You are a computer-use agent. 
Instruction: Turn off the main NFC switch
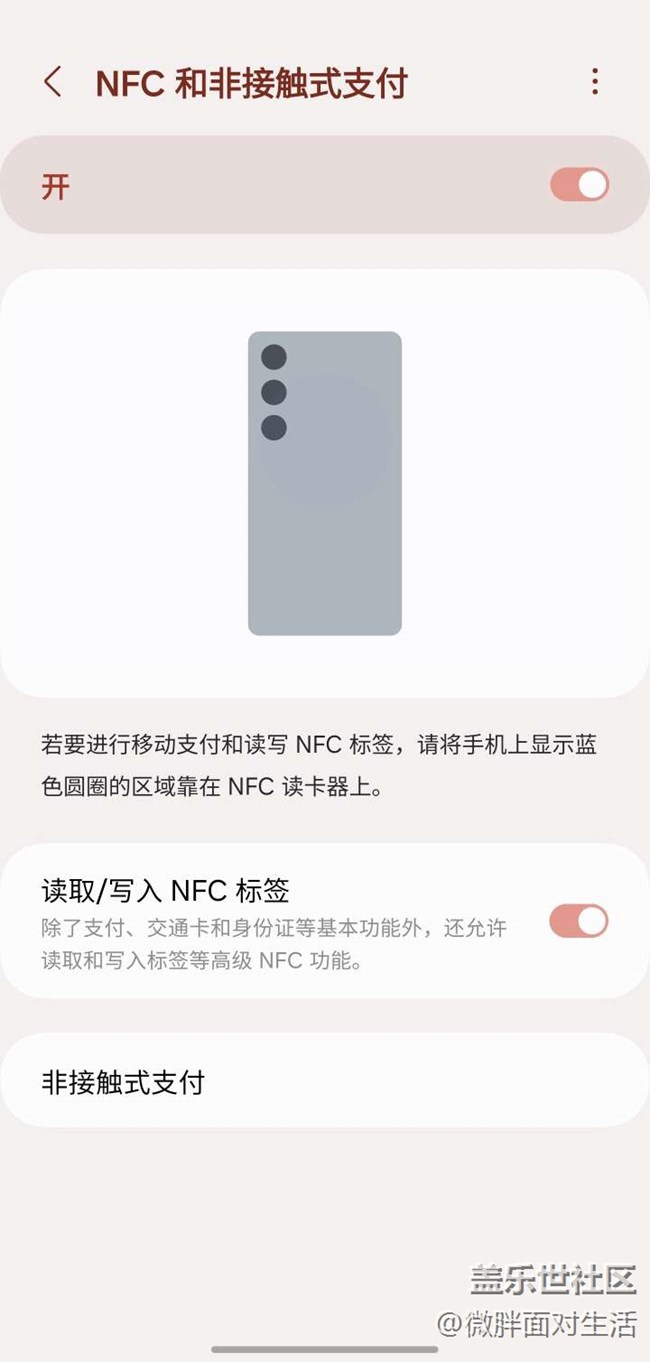[x=579, y=185]
